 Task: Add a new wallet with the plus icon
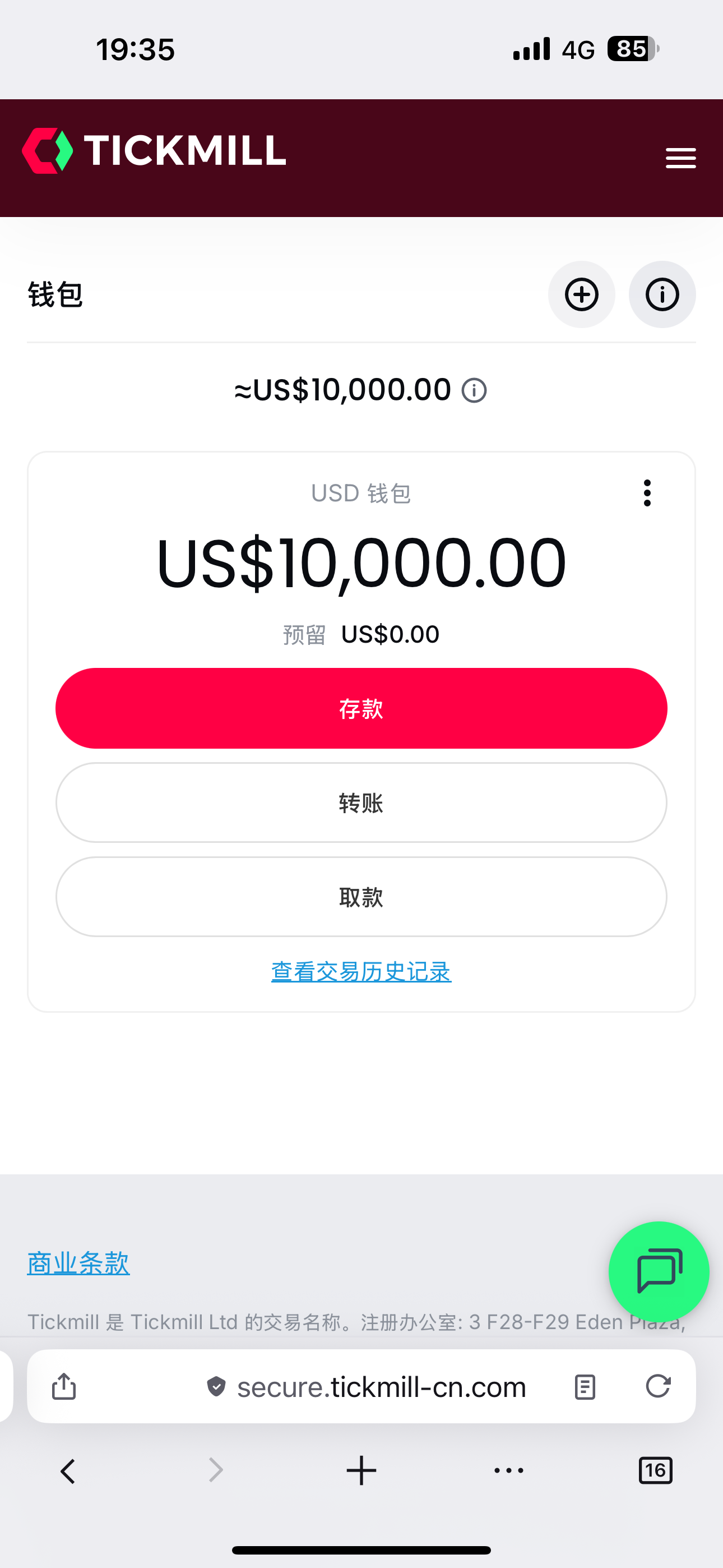pyautogui.click(x=581, y=294)
